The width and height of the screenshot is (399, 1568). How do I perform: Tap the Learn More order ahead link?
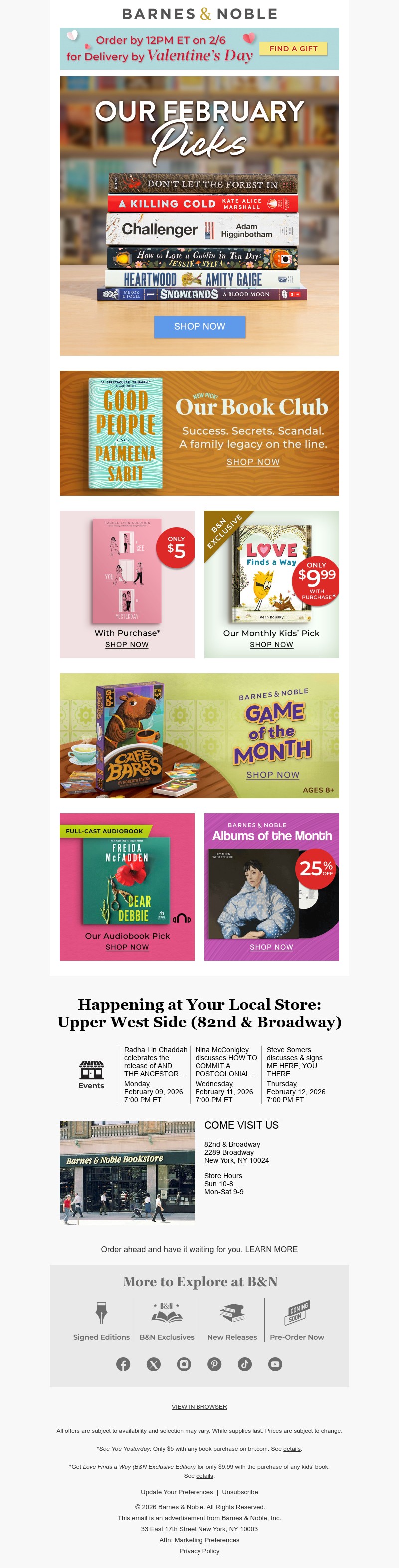pos(271,1249)
